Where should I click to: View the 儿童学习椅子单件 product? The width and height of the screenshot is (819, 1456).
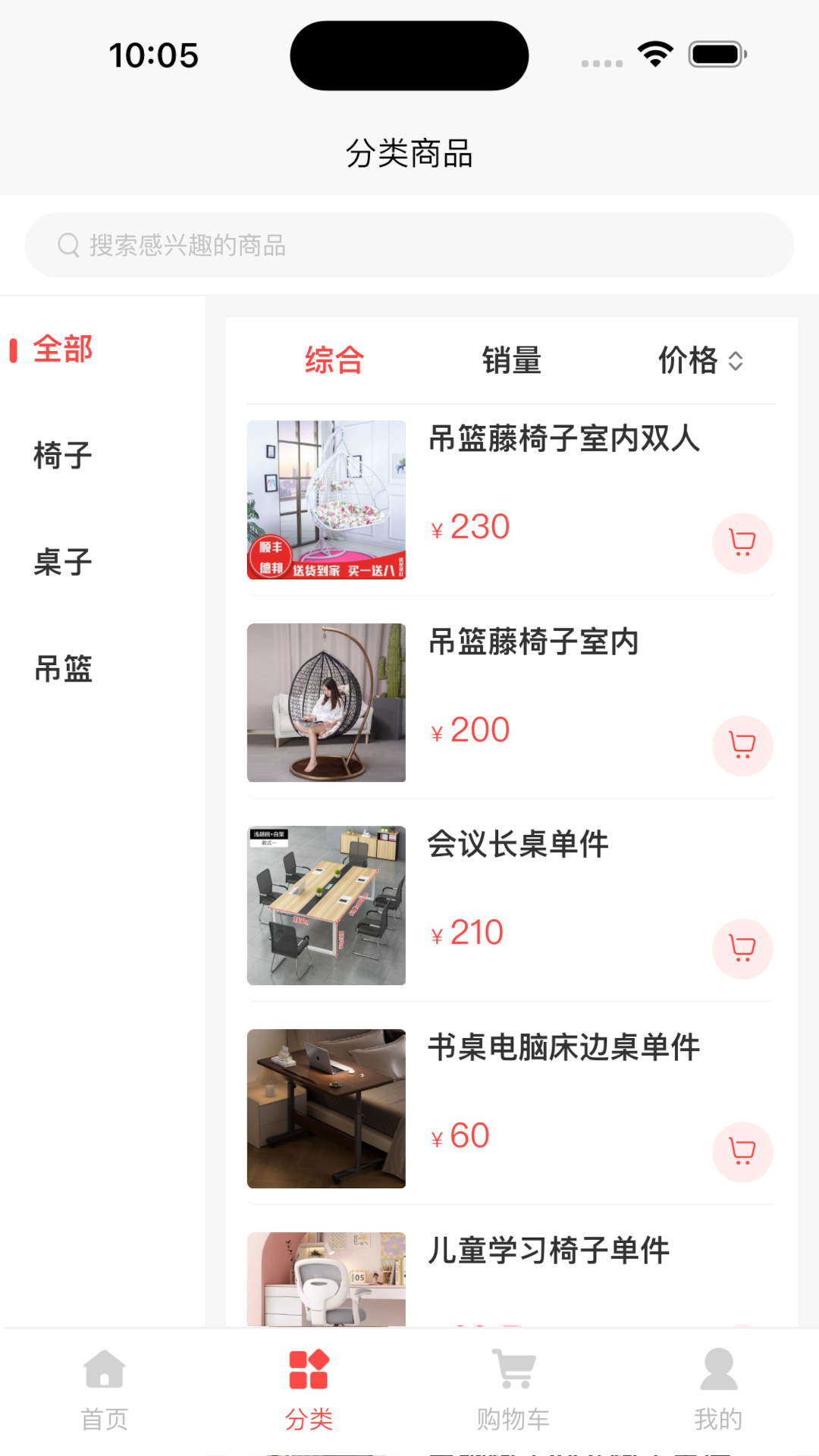coord(548,1250)
